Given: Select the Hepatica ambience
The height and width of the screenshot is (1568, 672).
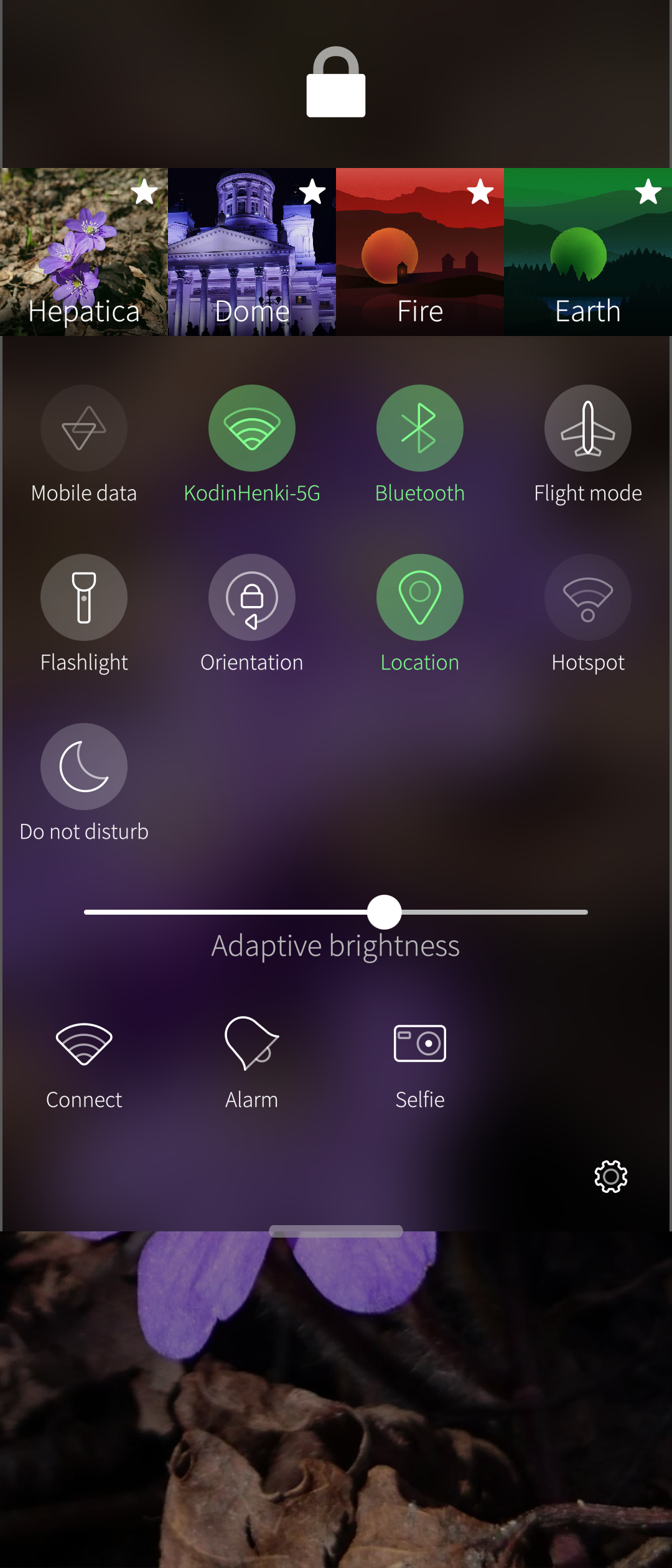Looking at the screenshot, I should pyautogui.click(x=84, y=252).
